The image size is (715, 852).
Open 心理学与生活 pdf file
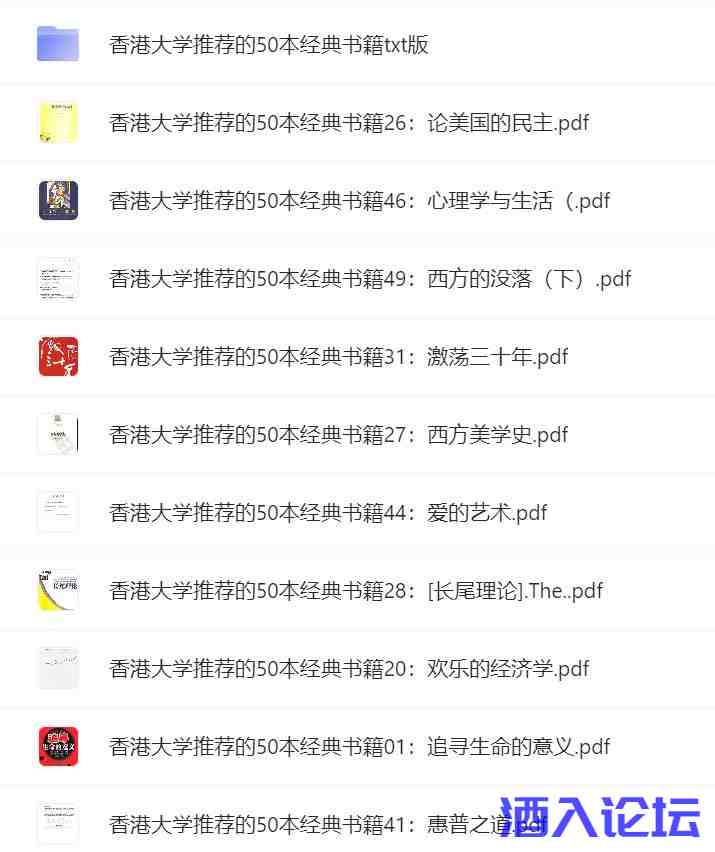point(358,201)
